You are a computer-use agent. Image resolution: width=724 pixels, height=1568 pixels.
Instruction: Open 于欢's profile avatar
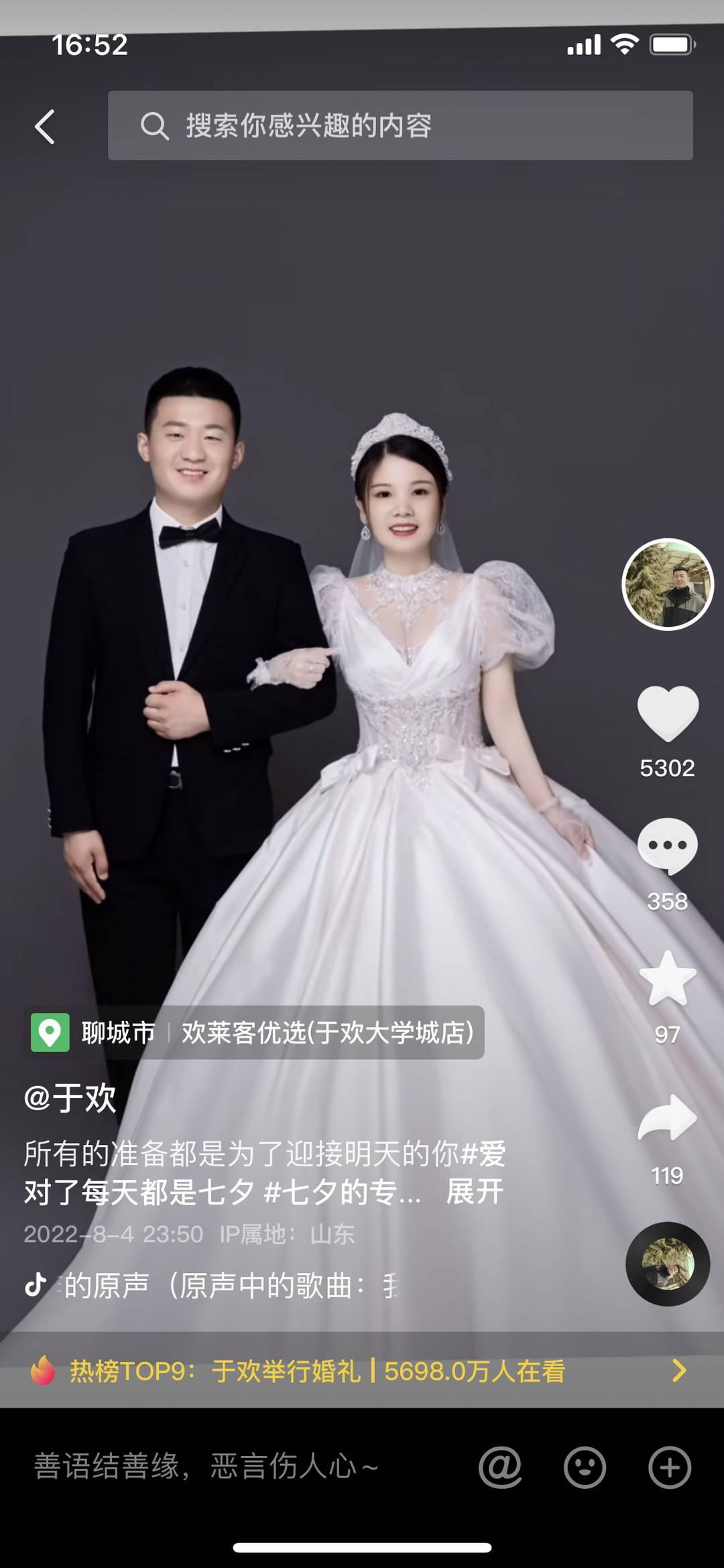pos(668,585)
